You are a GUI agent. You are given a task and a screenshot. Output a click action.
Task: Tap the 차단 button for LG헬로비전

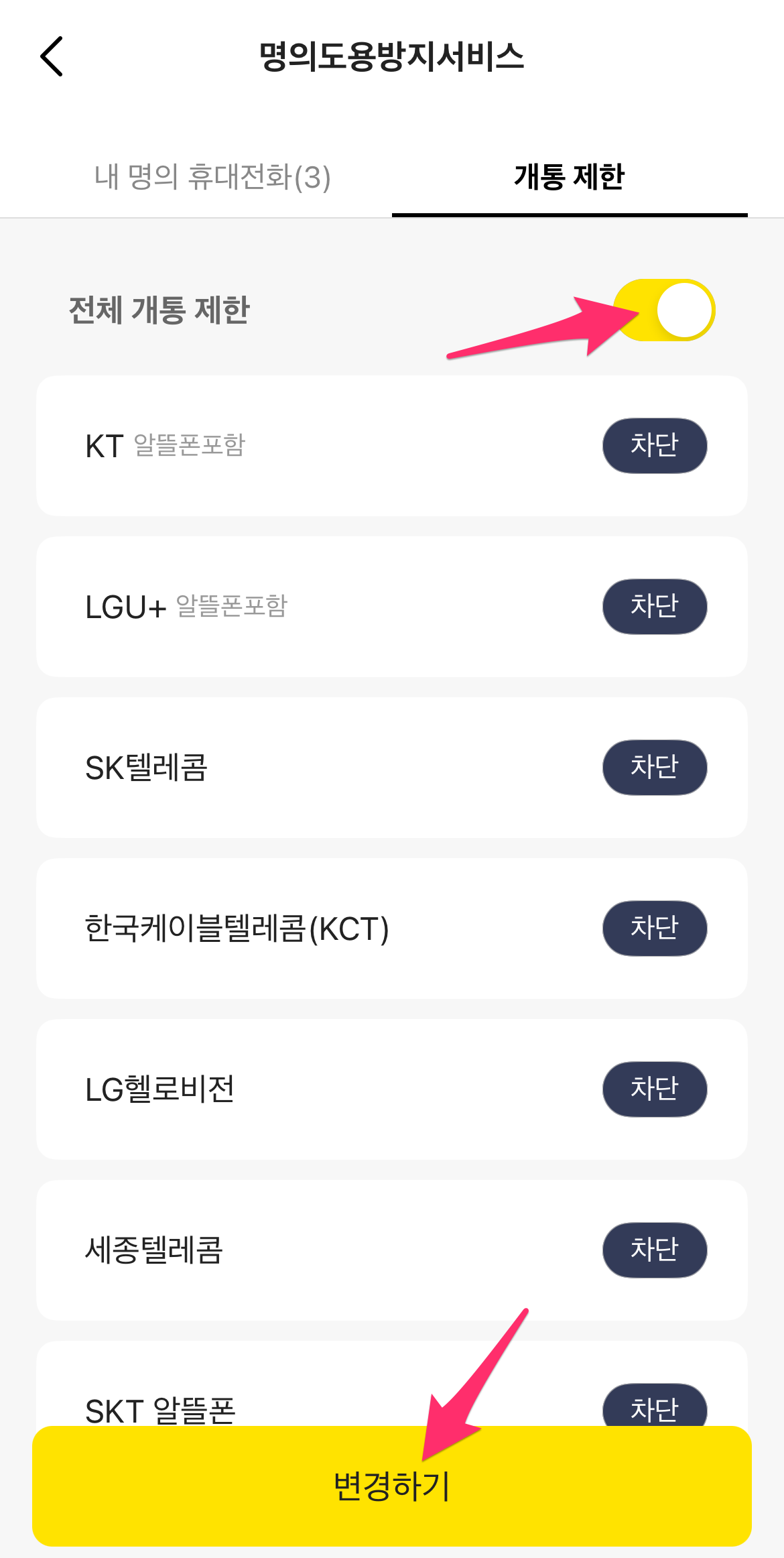point(655,1089)
